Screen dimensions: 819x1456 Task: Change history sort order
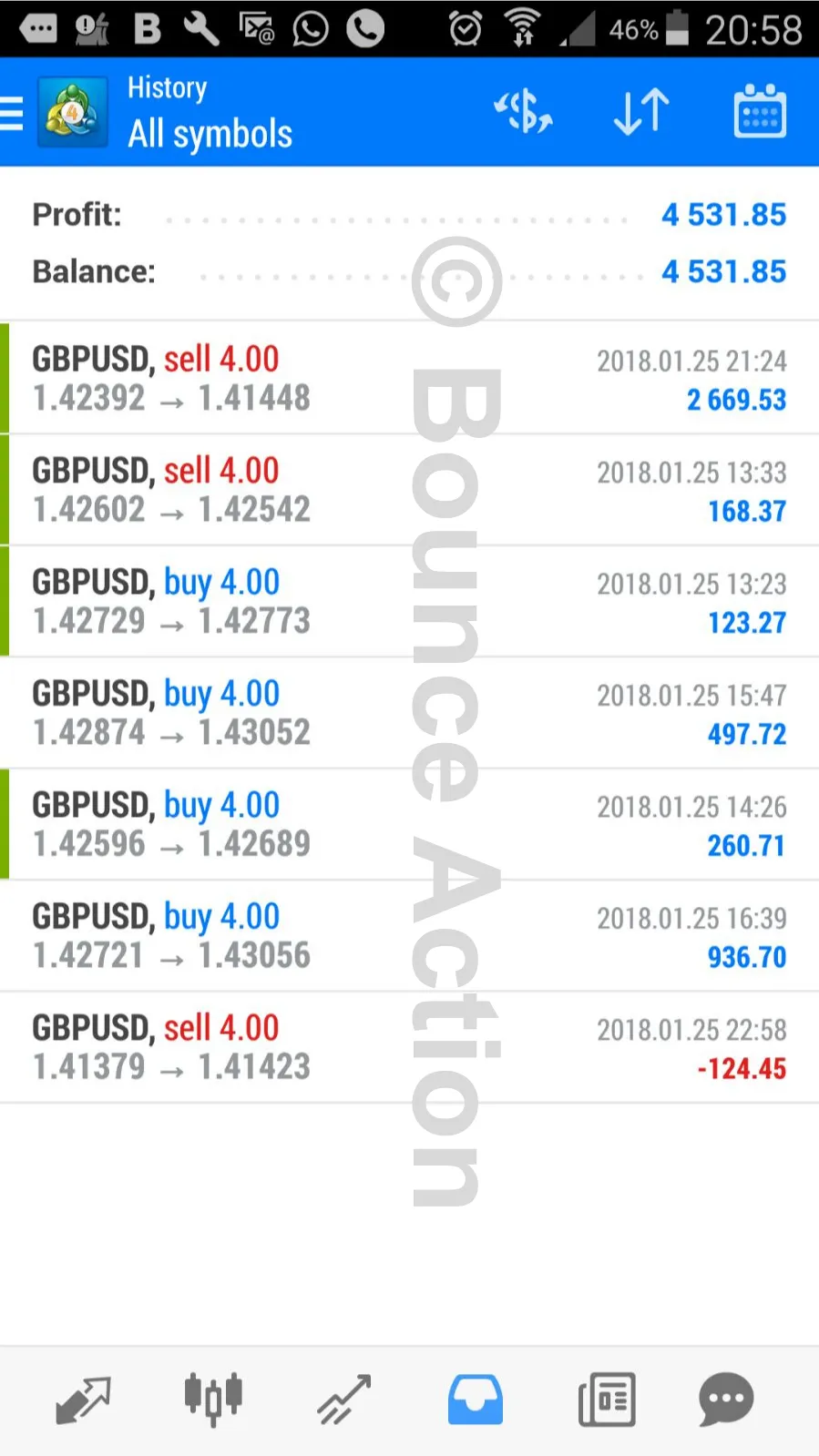coord(641,112)
